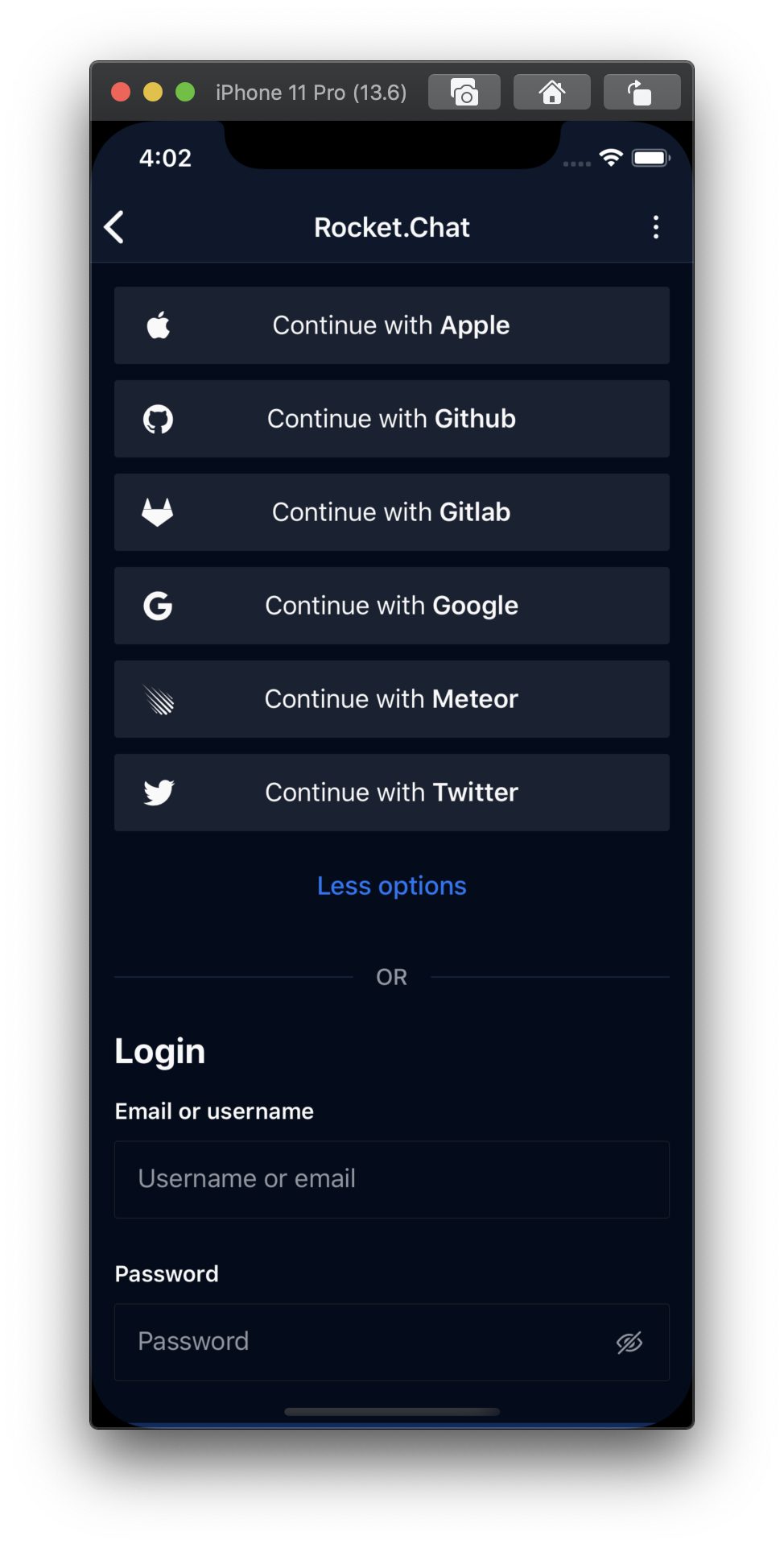The height and width of the screenshot is (1548, 784).
Task: Rotate the simulator device
Action: point(642,92)
